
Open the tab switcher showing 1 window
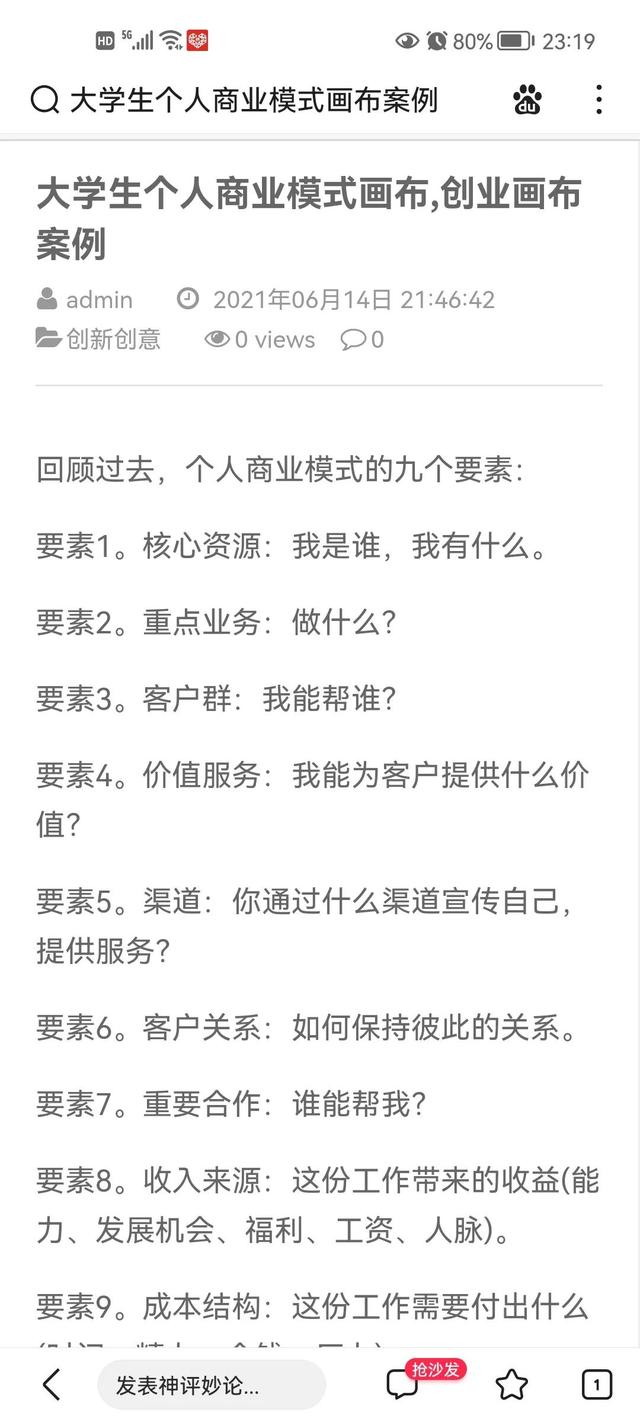[x=596, y=1384]
